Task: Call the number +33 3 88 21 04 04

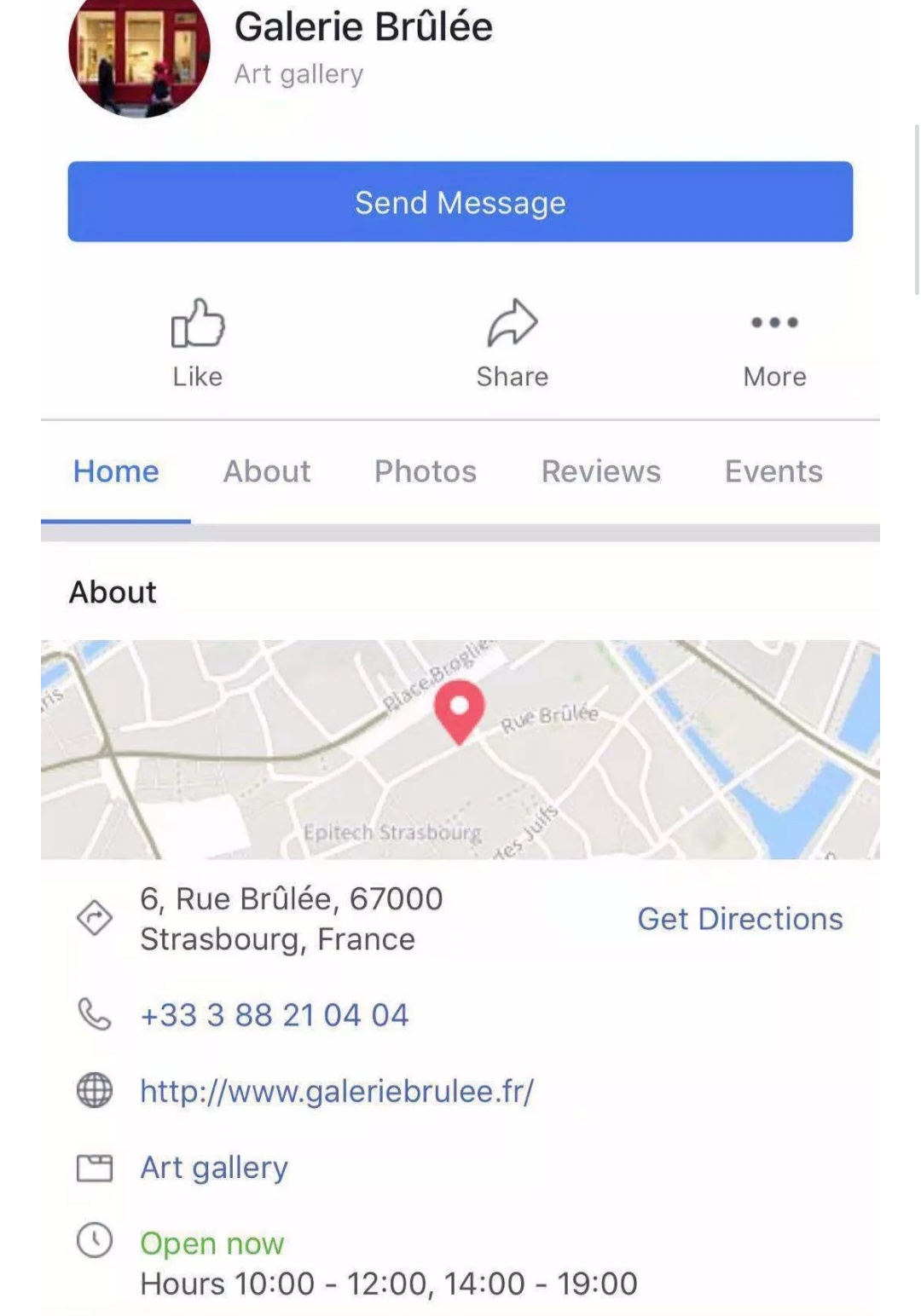Action: pos(275,1015)
